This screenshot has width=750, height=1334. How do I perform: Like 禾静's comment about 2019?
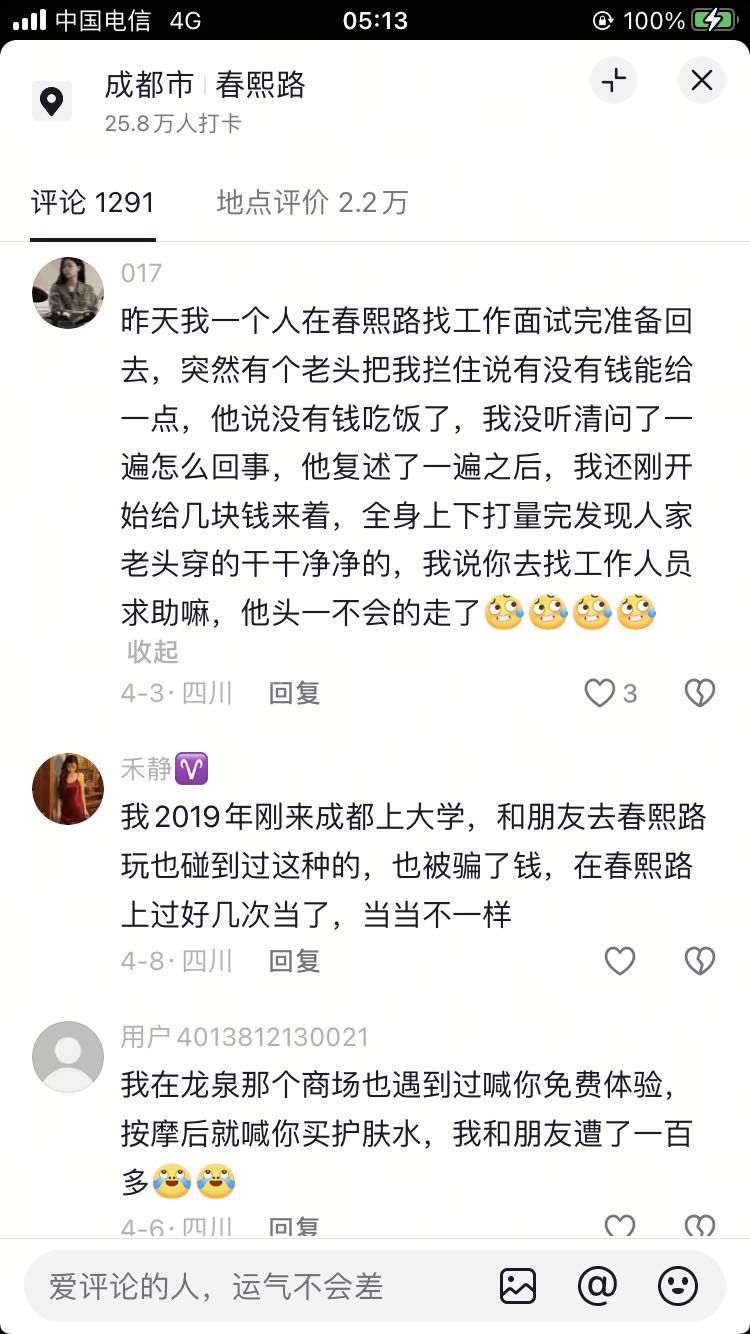(620, 961)
